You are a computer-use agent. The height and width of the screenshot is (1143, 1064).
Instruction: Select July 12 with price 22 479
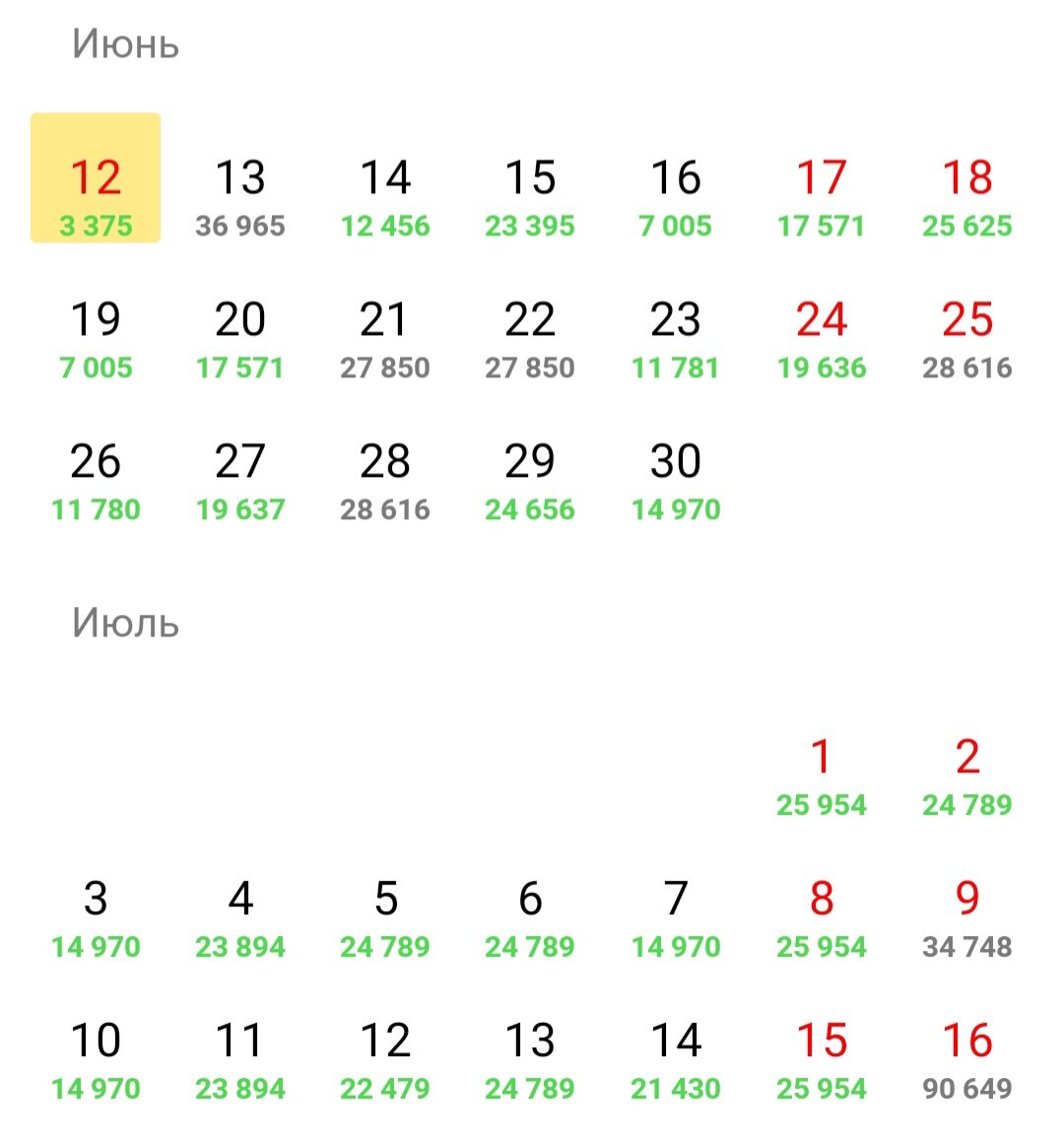[x=385, y=1059]
